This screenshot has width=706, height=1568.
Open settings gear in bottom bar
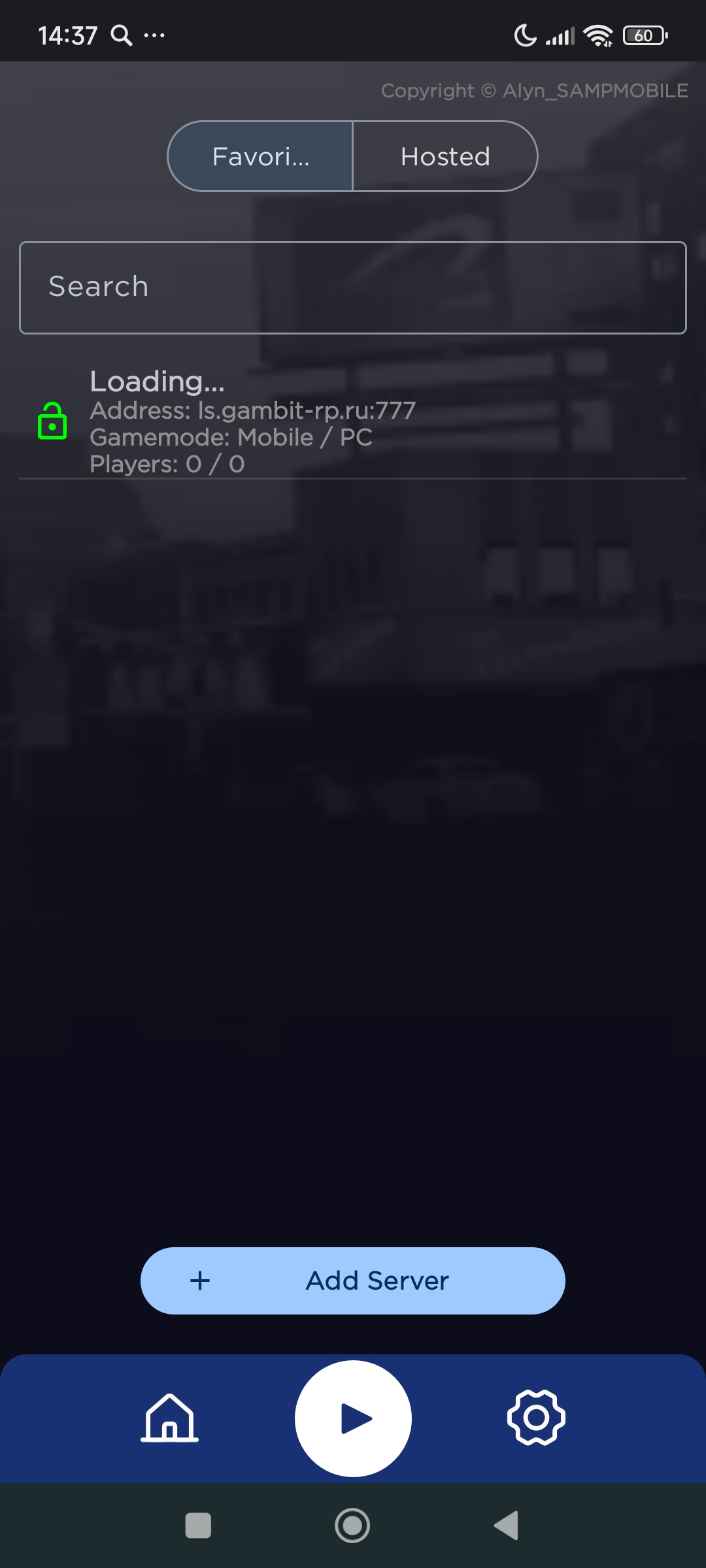536,1418
